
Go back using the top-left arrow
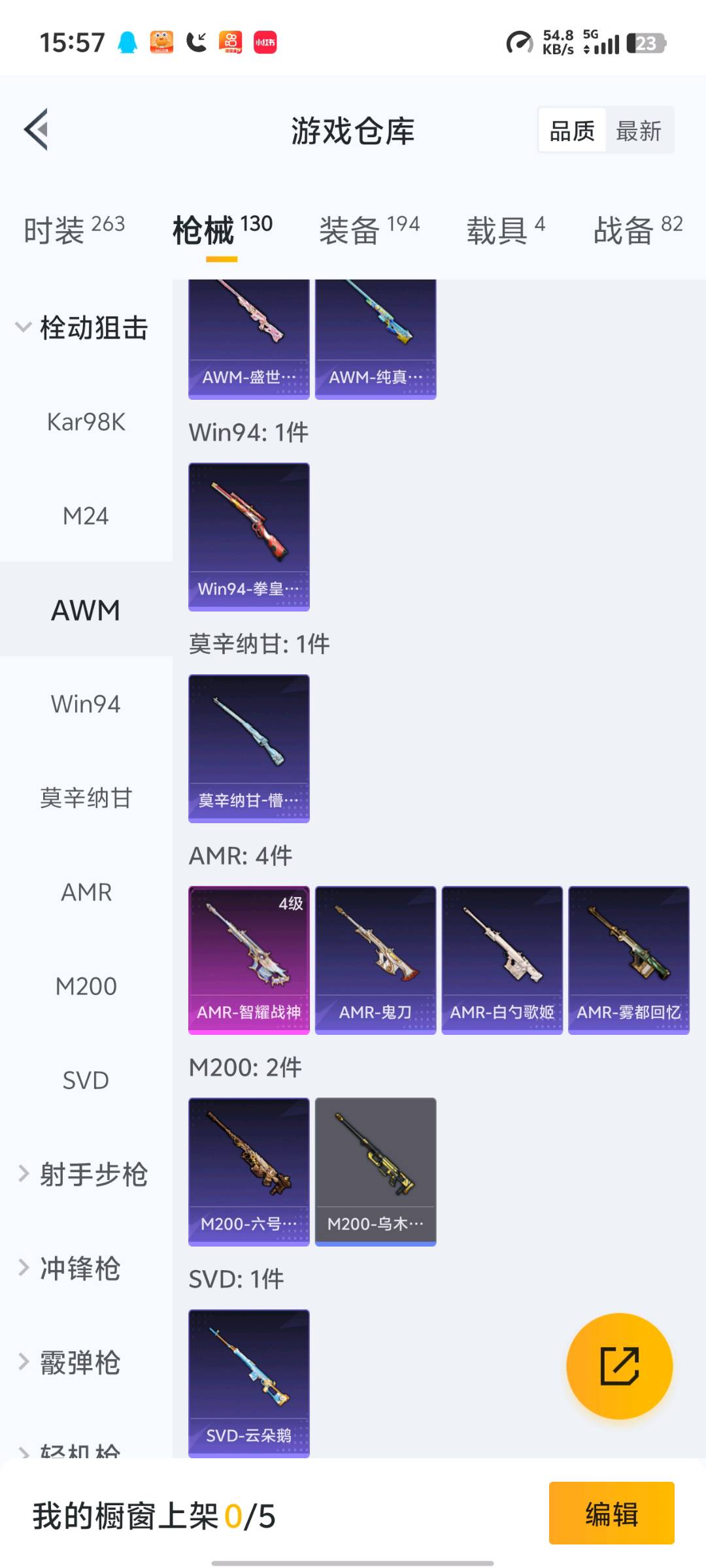(x=37, y=129)
